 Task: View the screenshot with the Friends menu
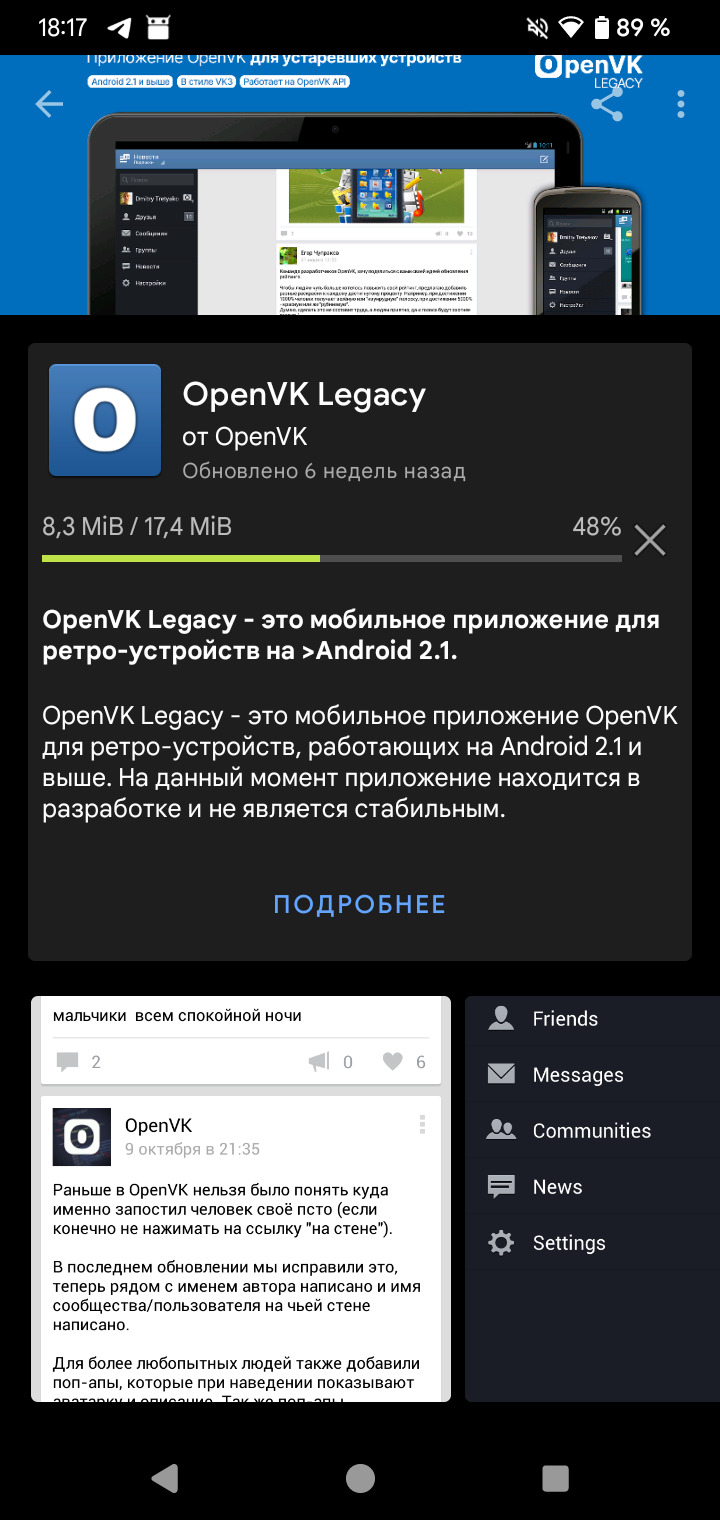pos(592,1198)
